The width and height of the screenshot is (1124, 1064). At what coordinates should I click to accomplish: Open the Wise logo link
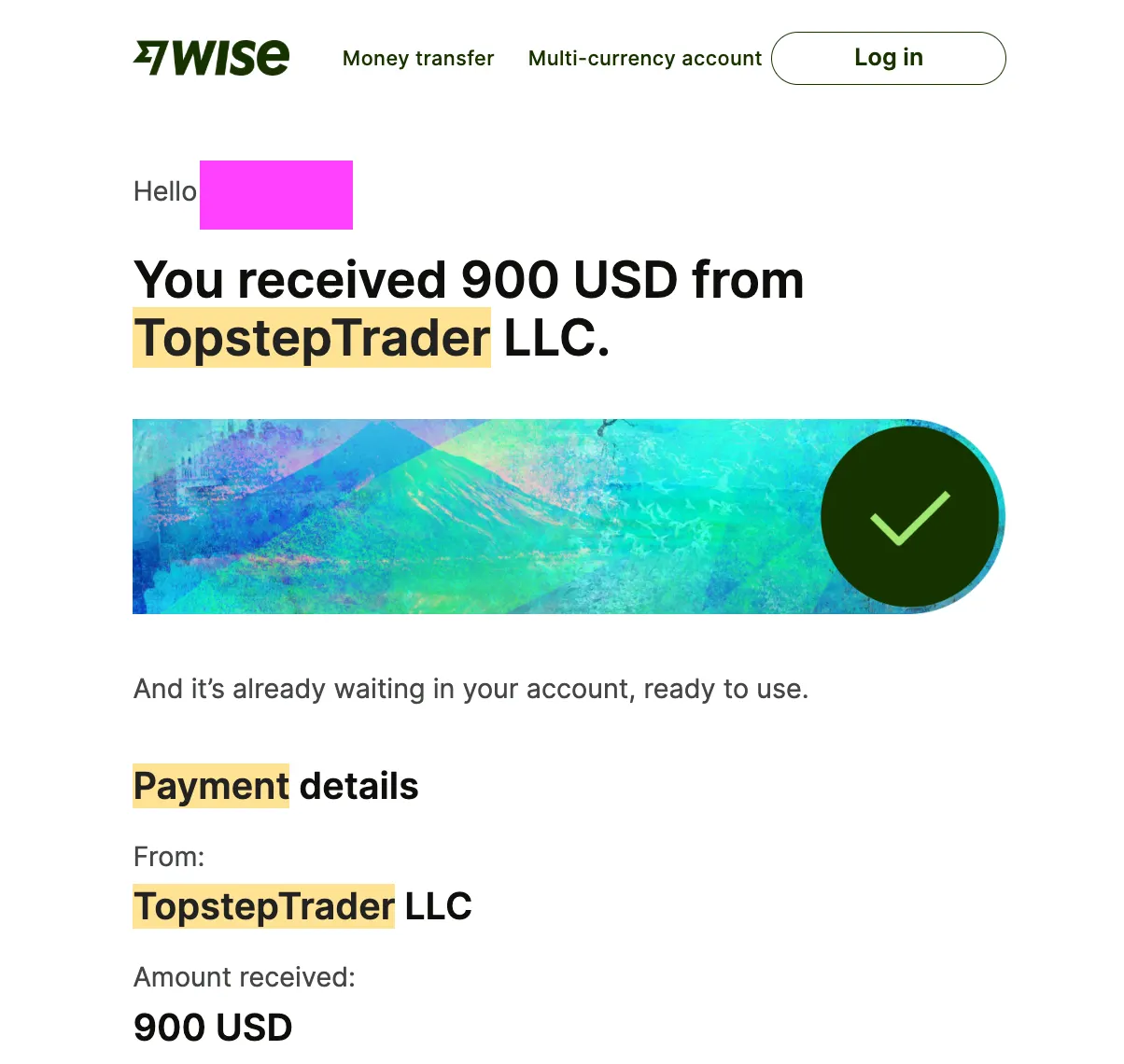[x=212, y=57]
